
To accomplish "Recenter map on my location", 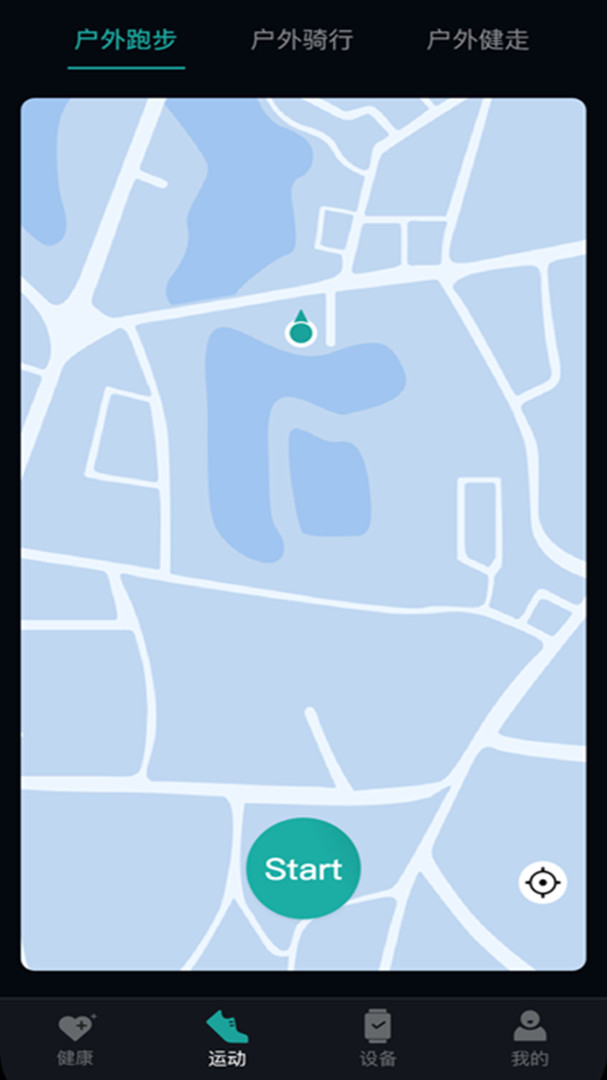I will (542, 882).
